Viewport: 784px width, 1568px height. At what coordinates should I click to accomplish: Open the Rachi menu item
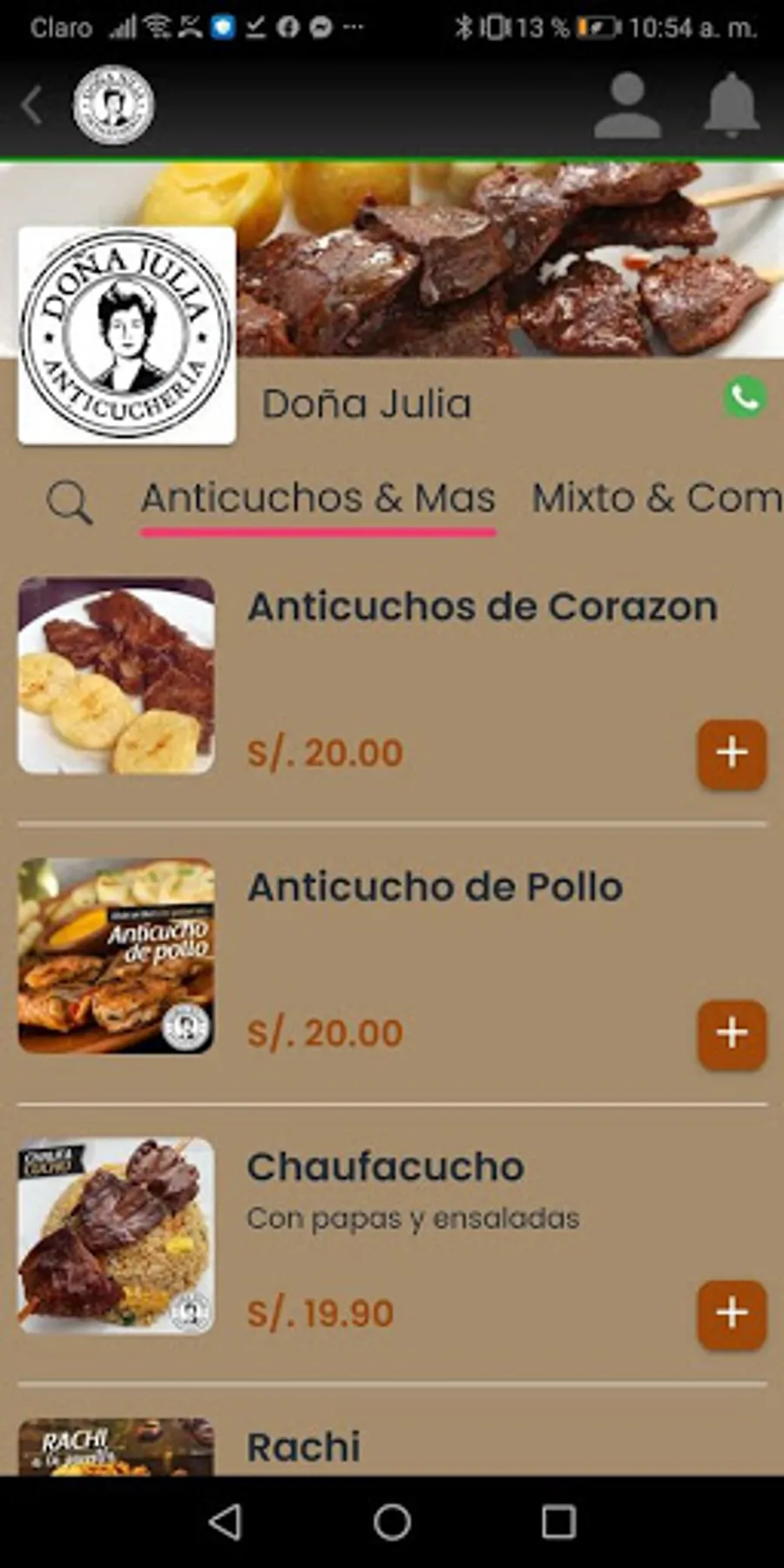click(x=303, y=1448)
